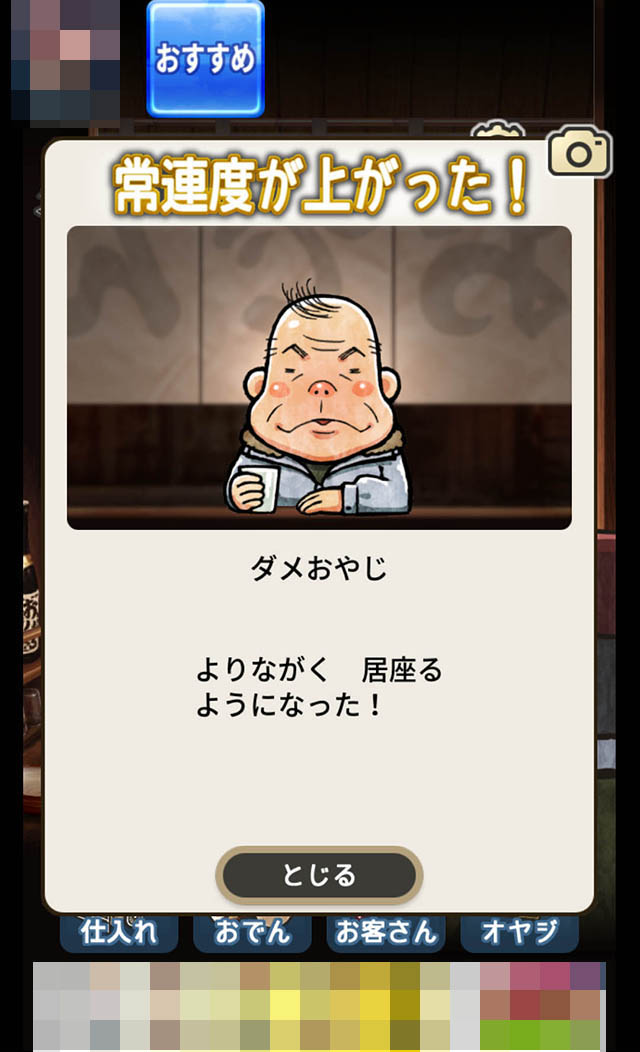
Task: Select the オヤジ tab
Action: point(519,933)
